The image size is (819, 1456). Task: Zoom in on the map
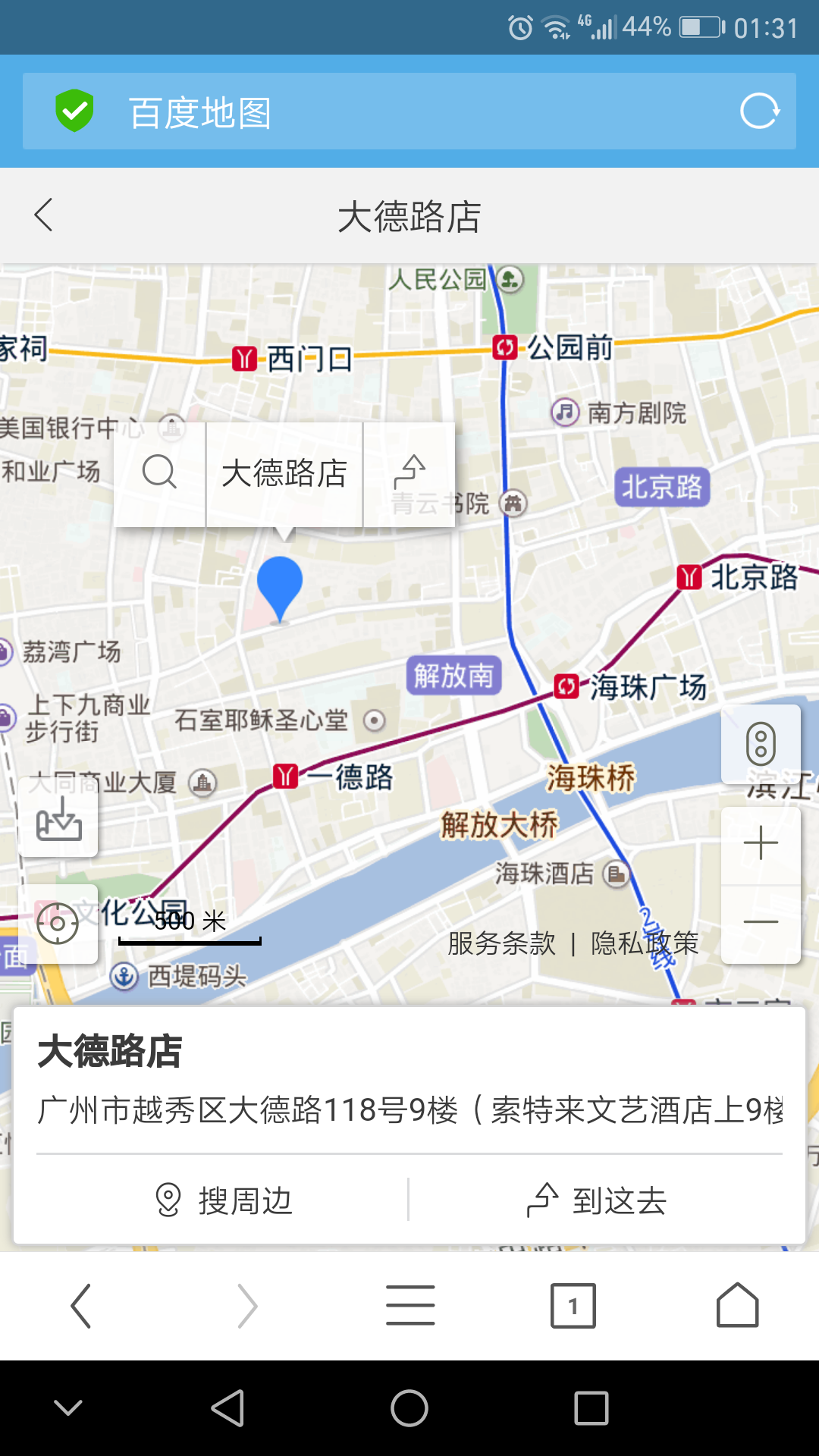pos(761,844)
